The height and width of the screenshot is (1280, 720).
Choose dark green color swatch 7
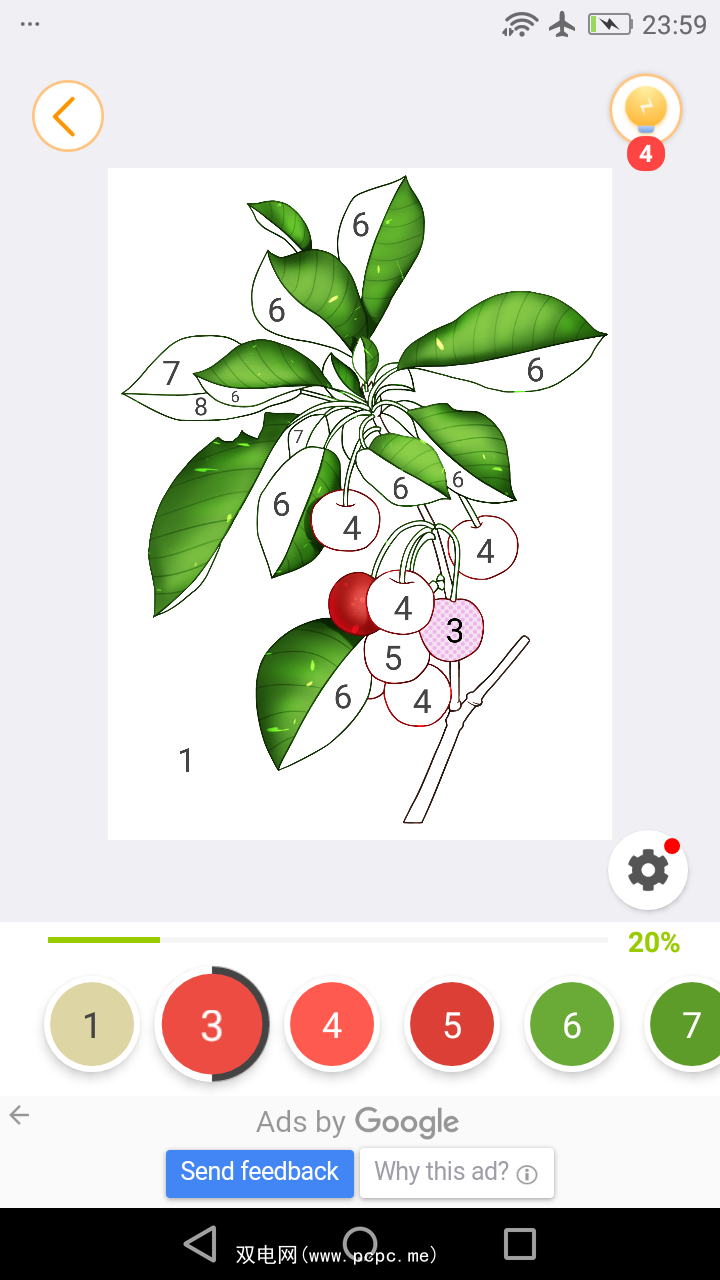tap(690, 1025)
